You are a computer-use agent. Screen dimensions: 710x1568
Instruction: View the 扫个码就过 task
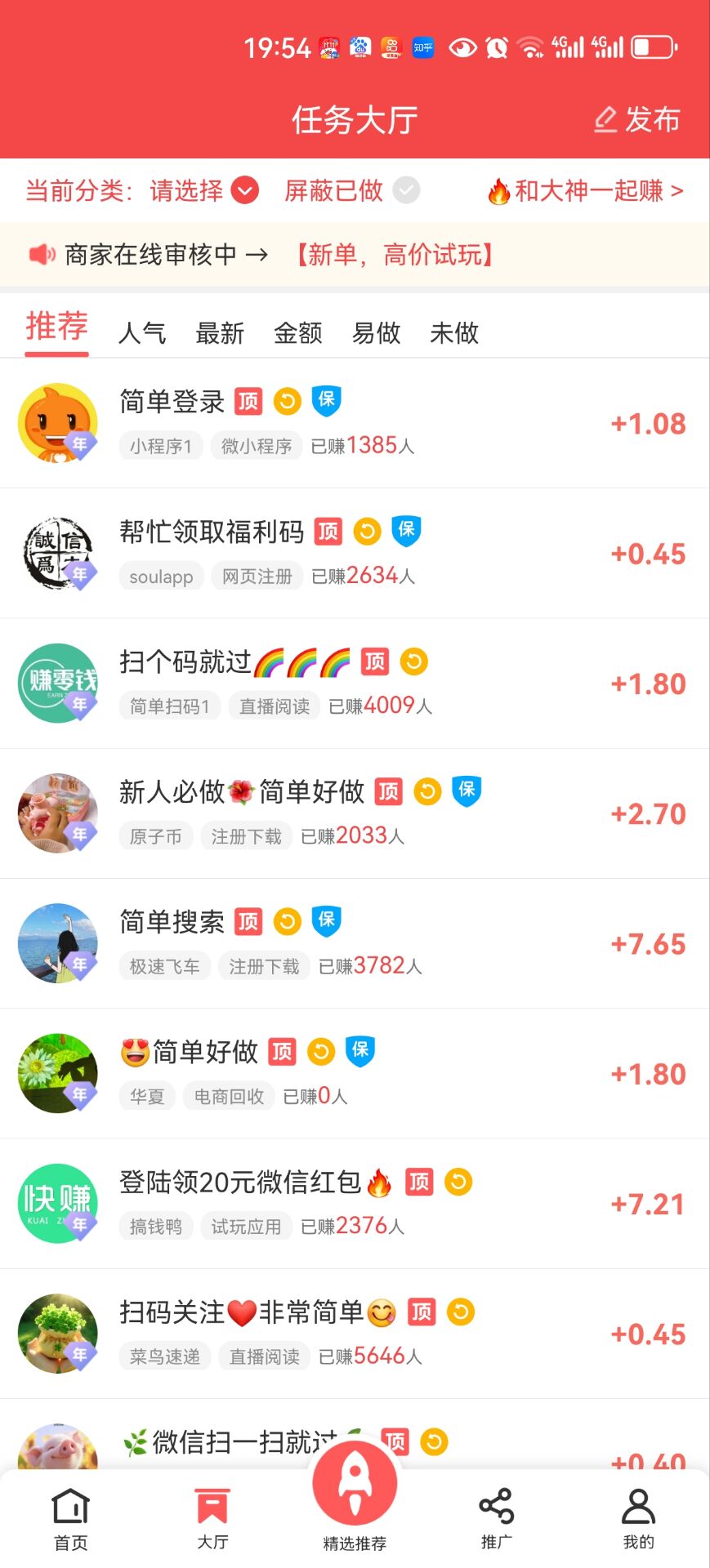351,683
